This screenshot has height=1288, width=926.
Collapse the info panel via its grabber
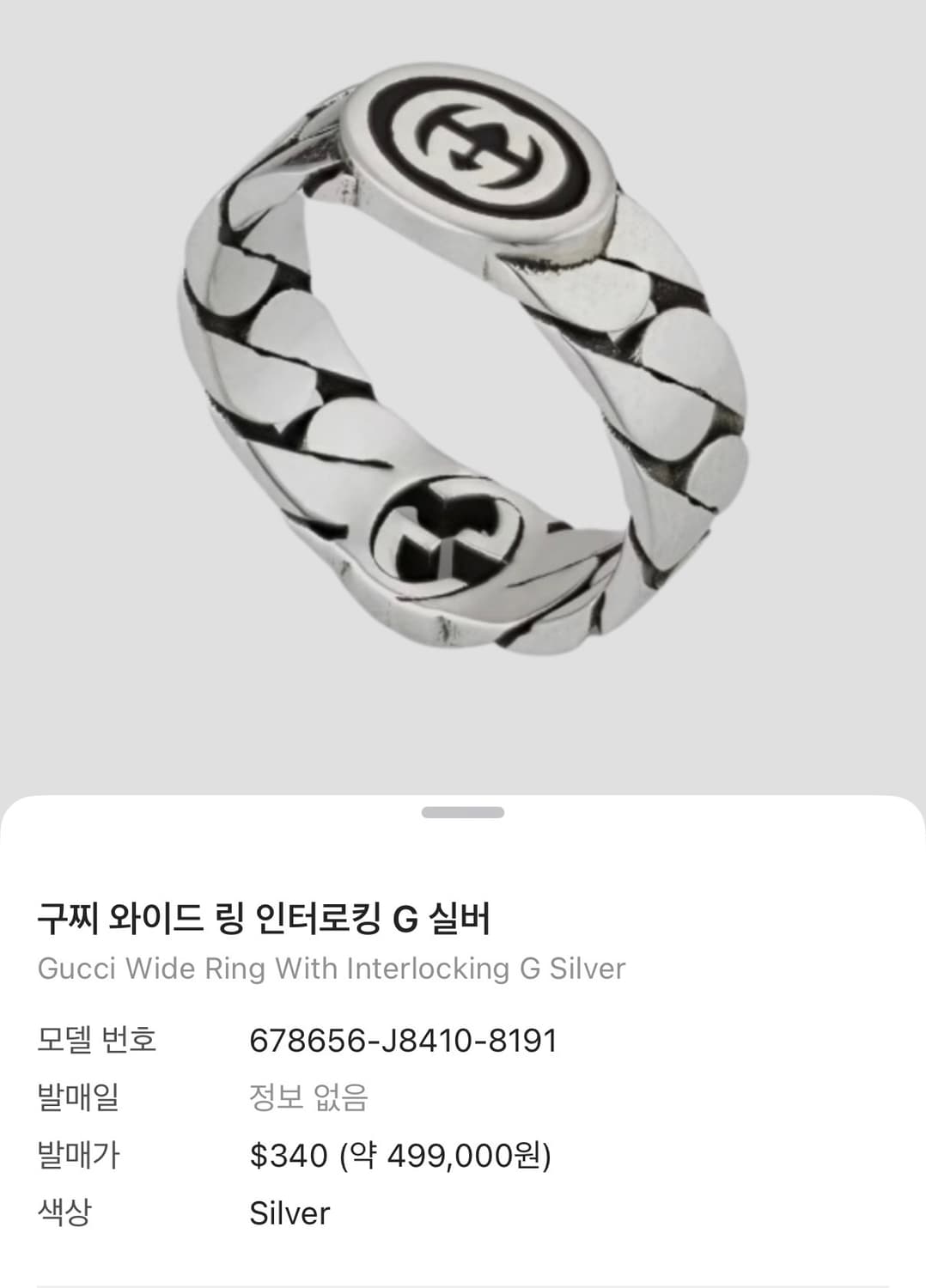click(462, 811)
